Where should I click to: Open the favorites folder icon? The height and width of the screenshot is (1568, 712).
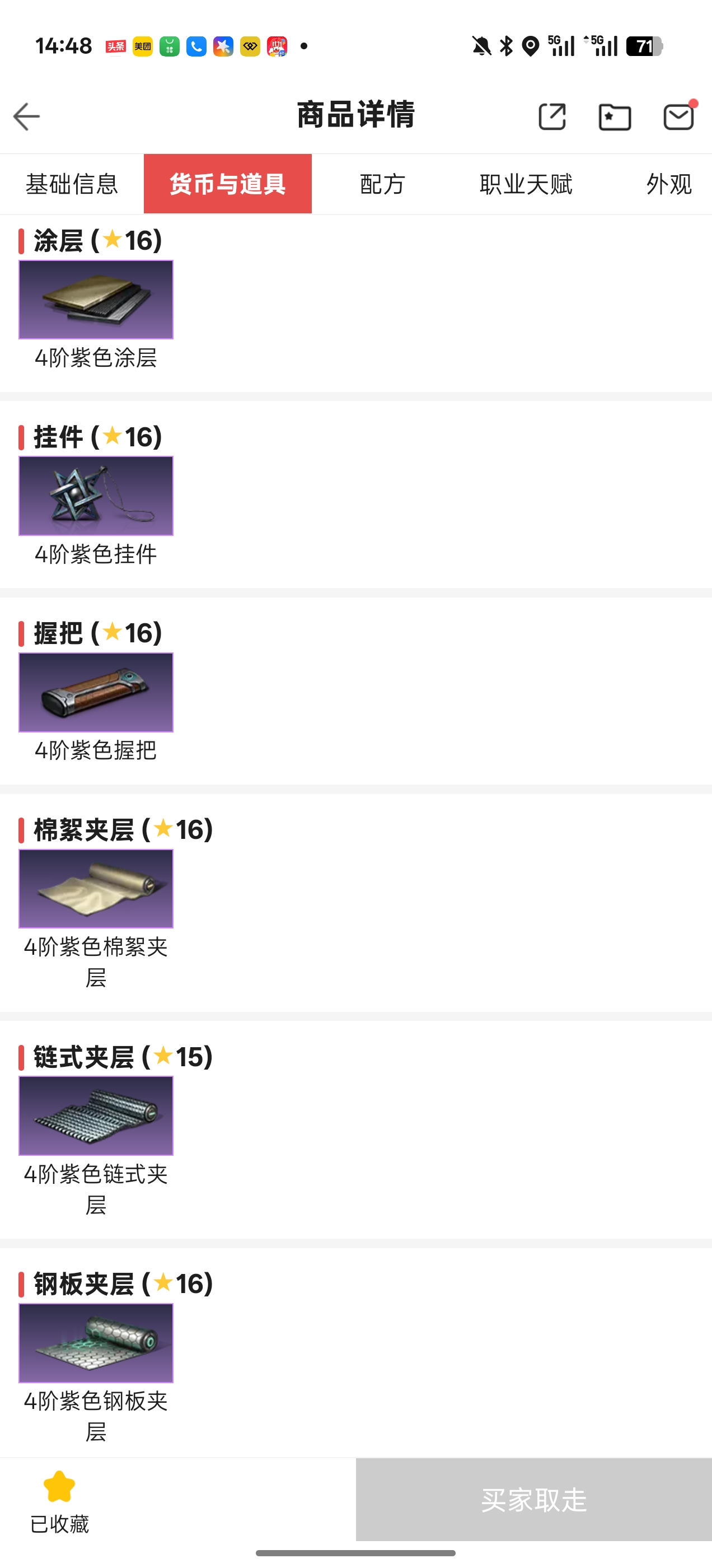point(615,116)
